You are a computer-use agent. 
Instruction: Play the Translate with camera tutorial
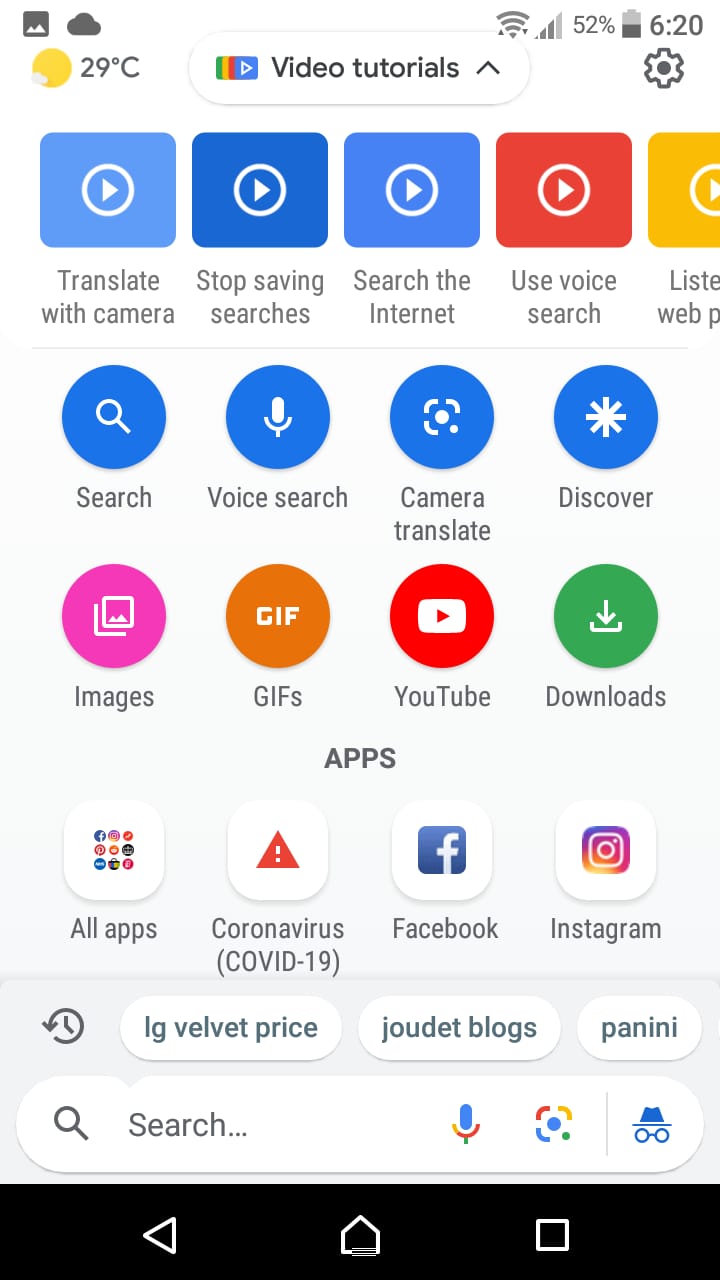click(x=108, y=190)
